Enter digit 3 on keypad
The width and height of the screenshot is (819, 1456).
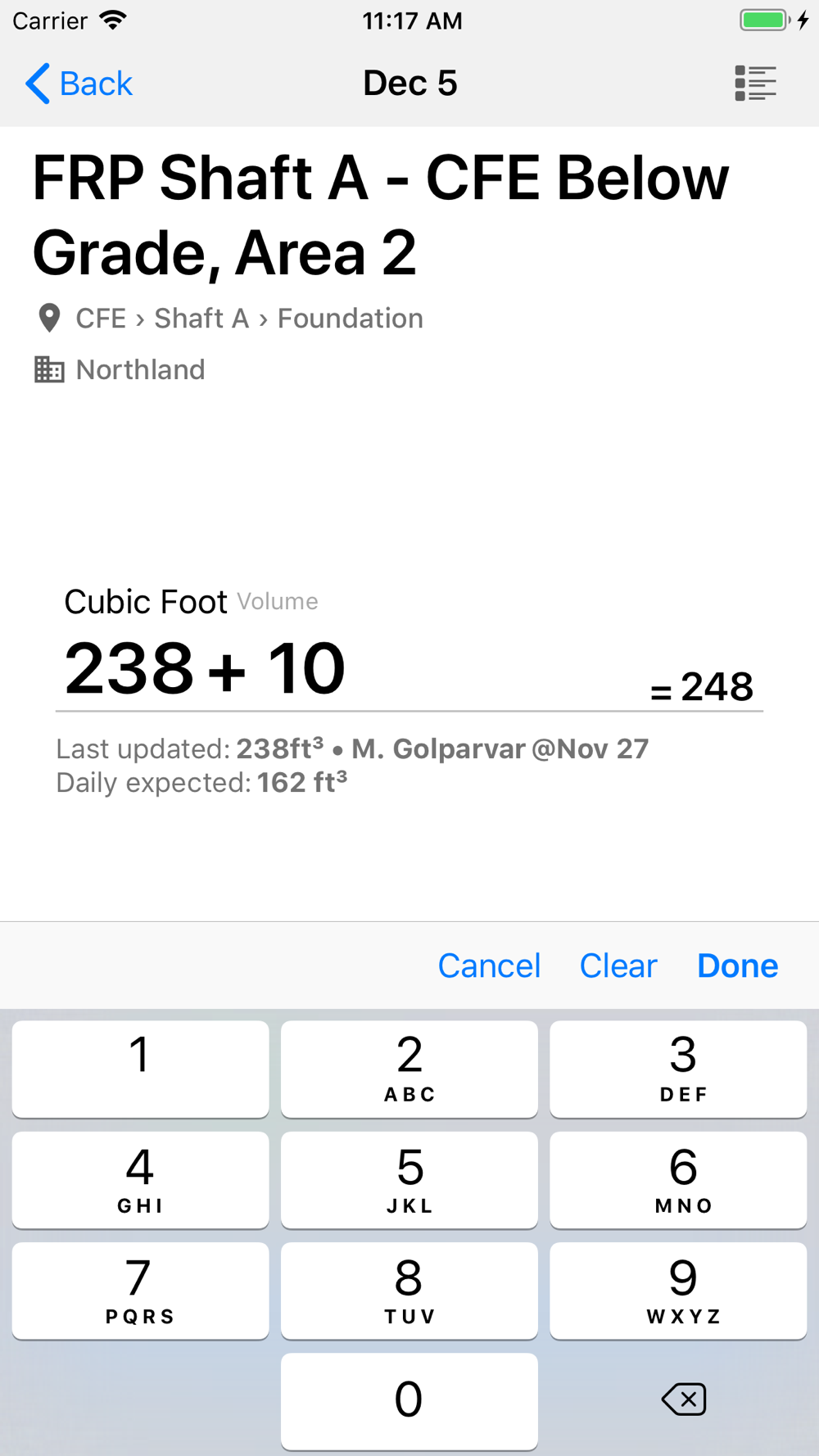[678, 1069]
